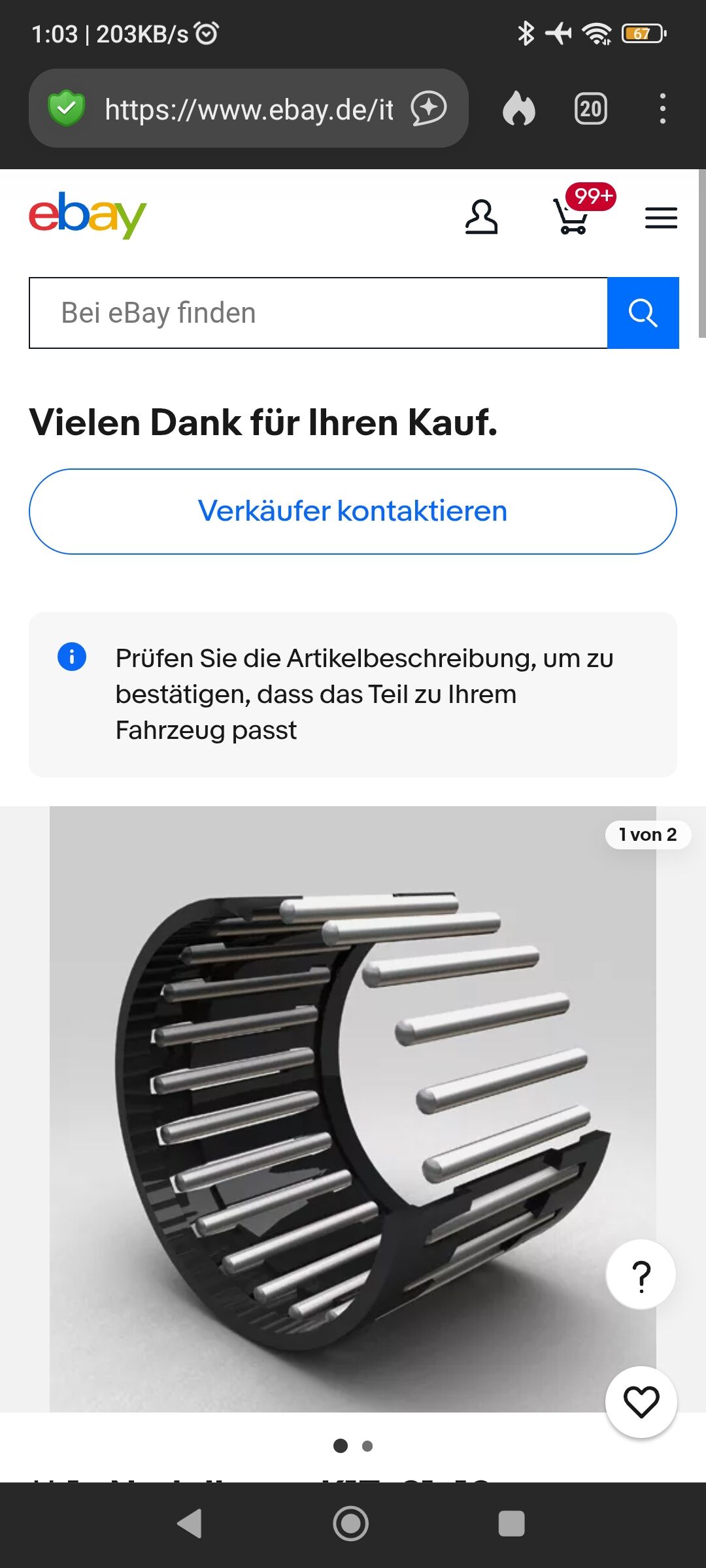The image size is (706, 1568).
Task: Open the browser three-dot overflow menu
Action: point(662,108)
